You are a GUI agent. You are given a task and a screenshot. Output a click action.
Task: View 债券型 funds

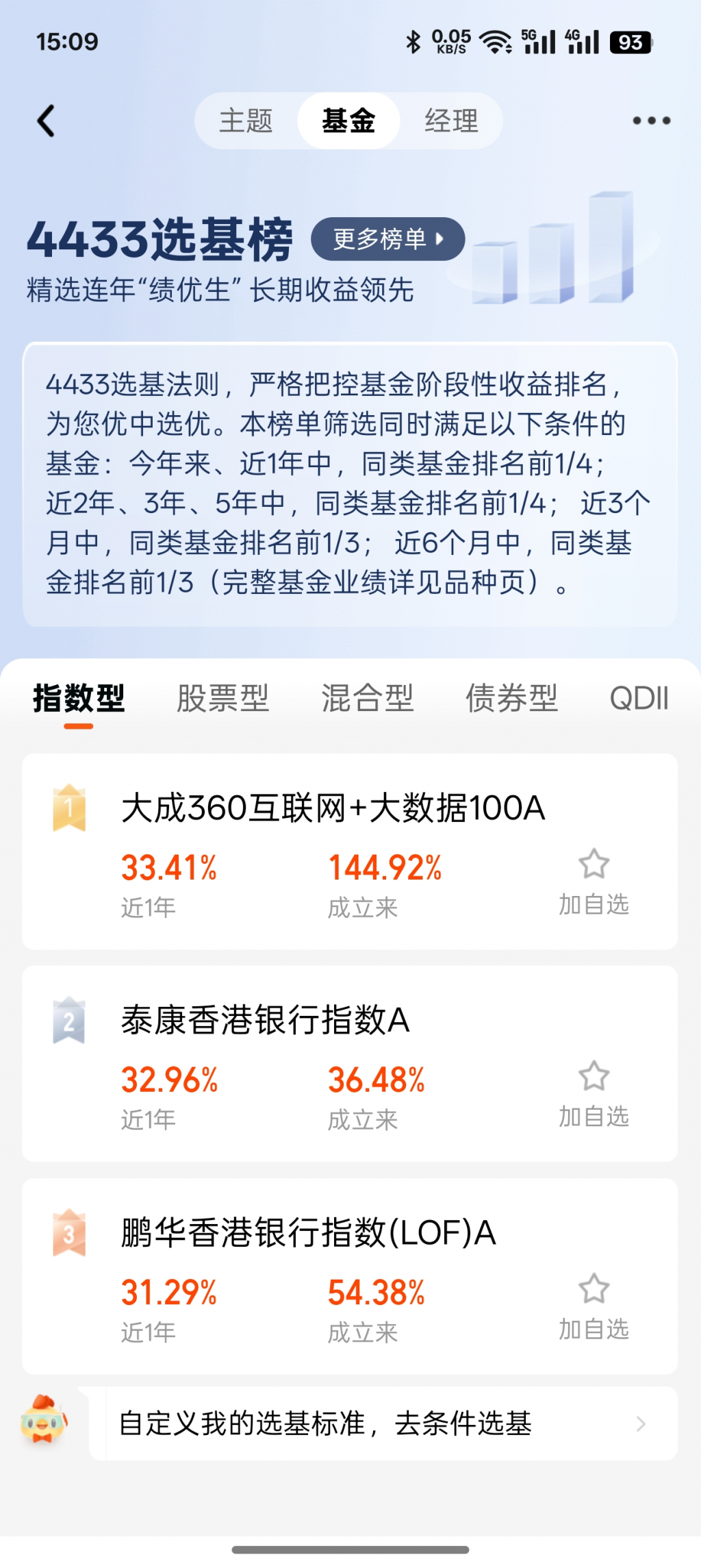click(511, 699)
